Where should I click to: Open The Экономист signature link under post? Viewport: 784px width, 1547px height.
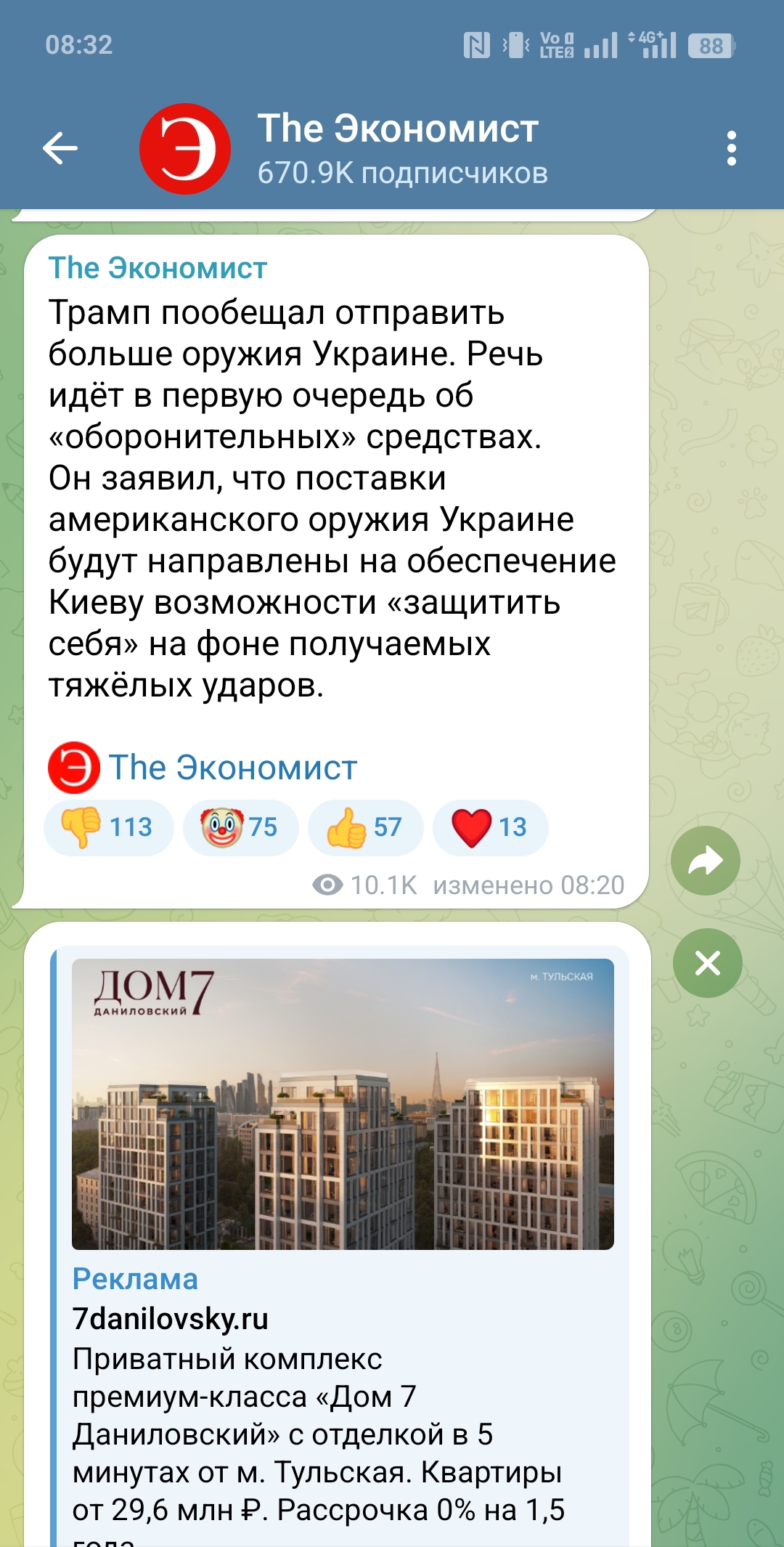[232, 768]
